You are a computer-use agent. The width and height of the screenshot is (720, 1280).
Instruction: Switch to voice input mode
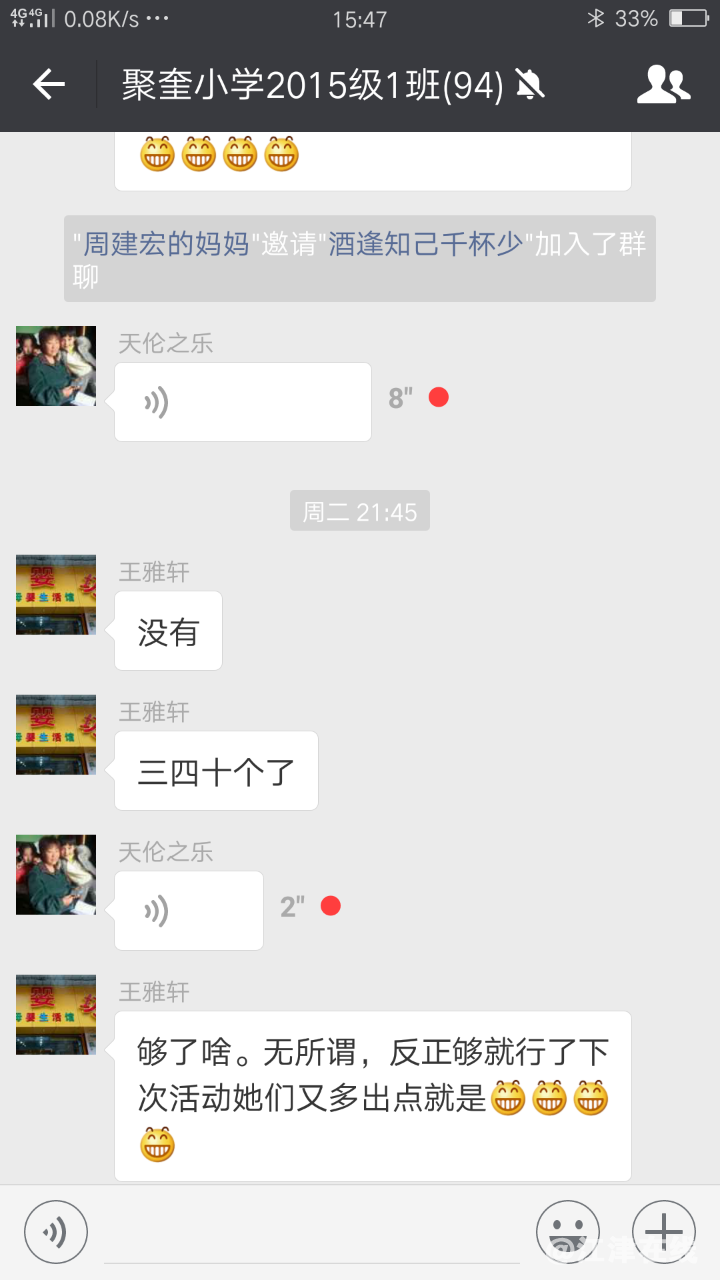point(56,1232)
